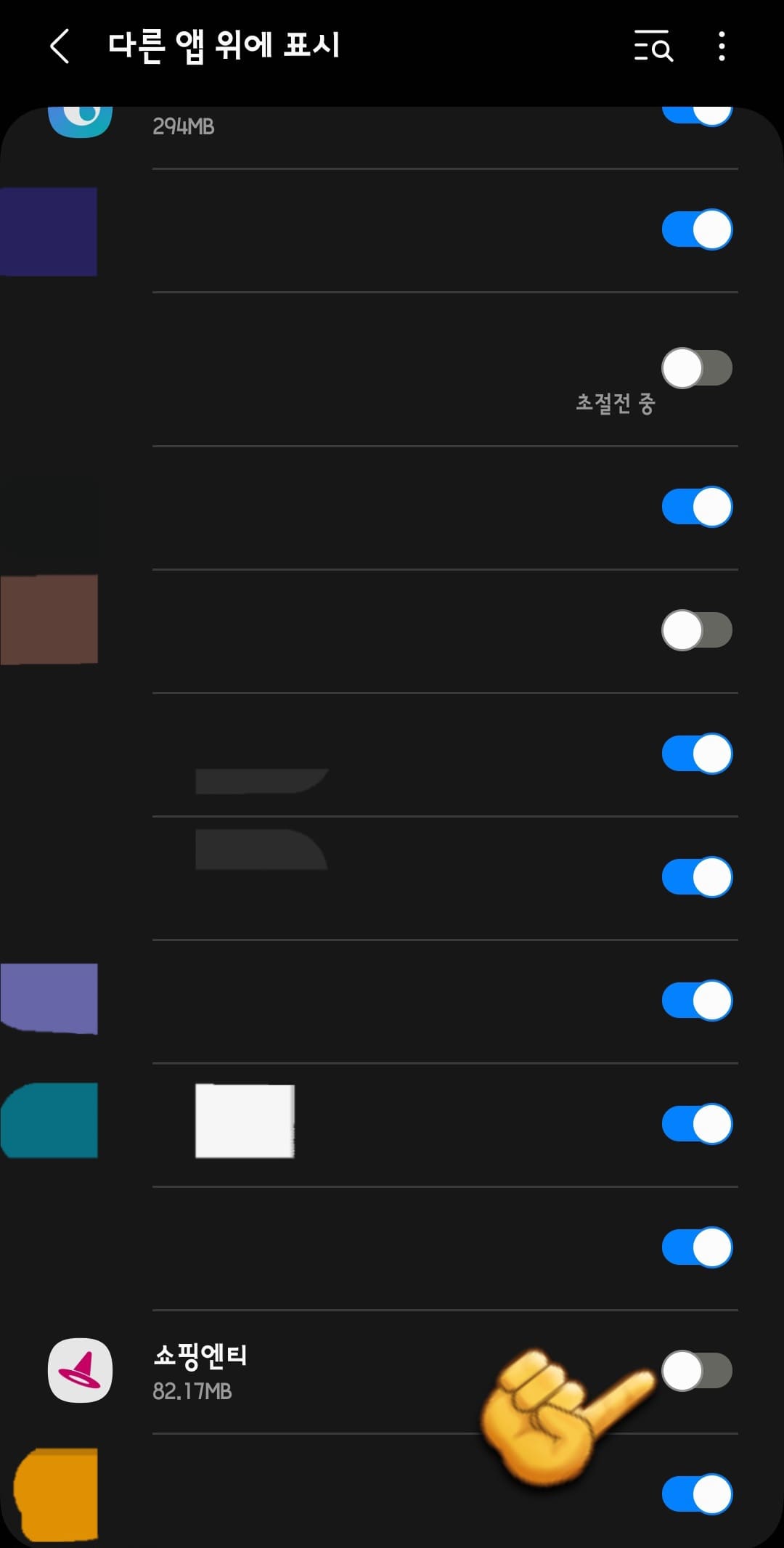The height and width of the screenshot is (1548, 784).
Task: Disable the topmost blue toggle beside 294MB
Action: (x=695, y=116)
